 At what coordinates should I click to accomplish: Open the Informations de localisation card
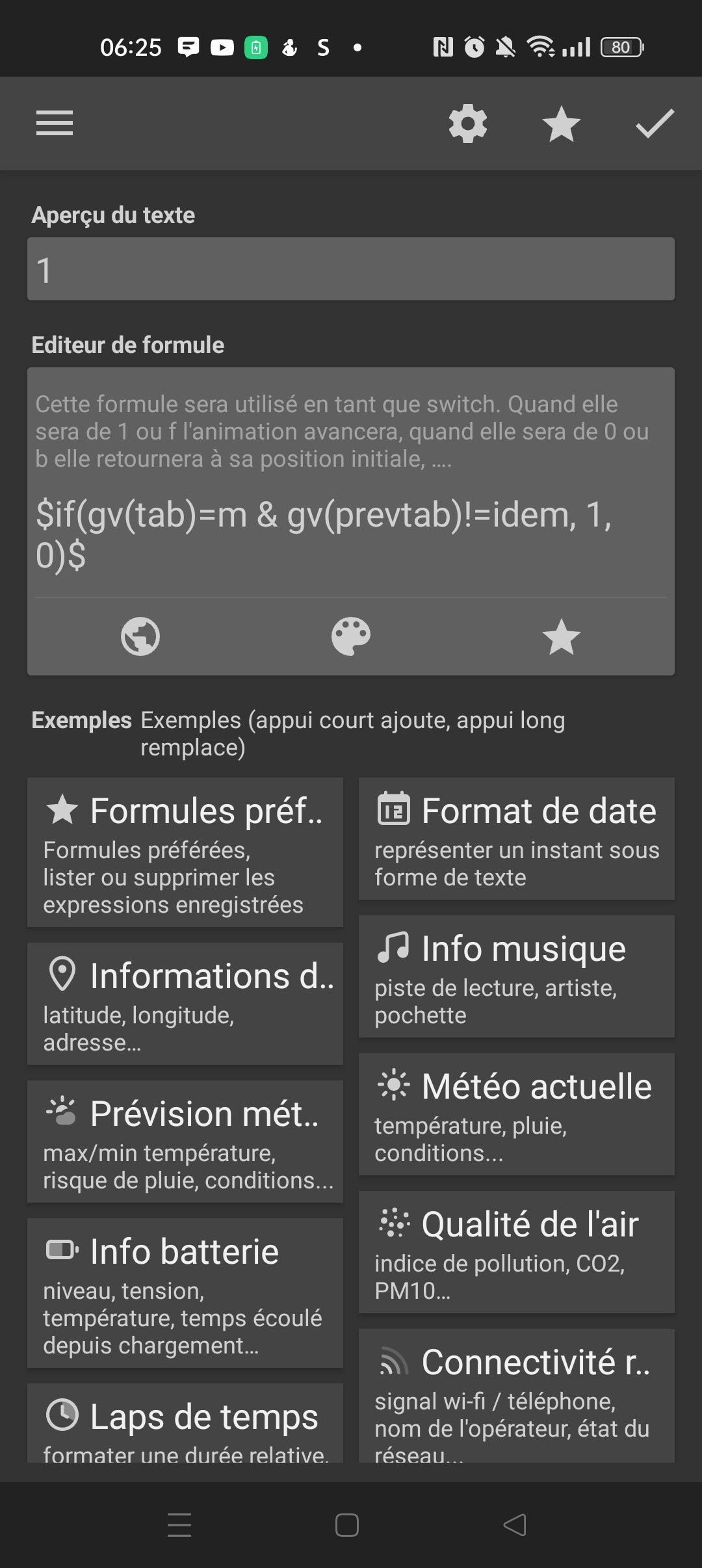(x=185, y=1004)
